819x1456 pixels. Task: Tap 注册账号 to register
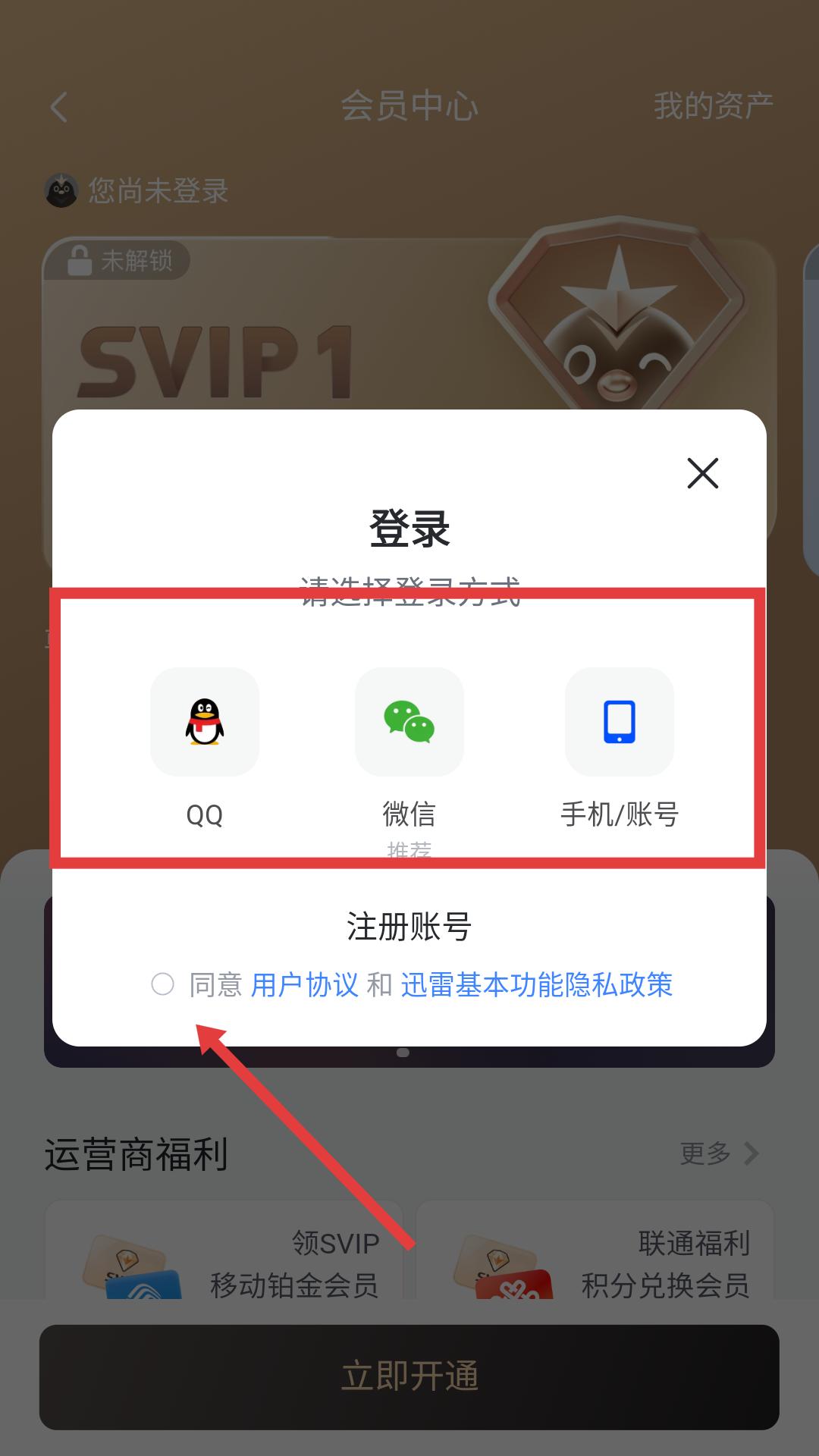[x=409, y=927]
